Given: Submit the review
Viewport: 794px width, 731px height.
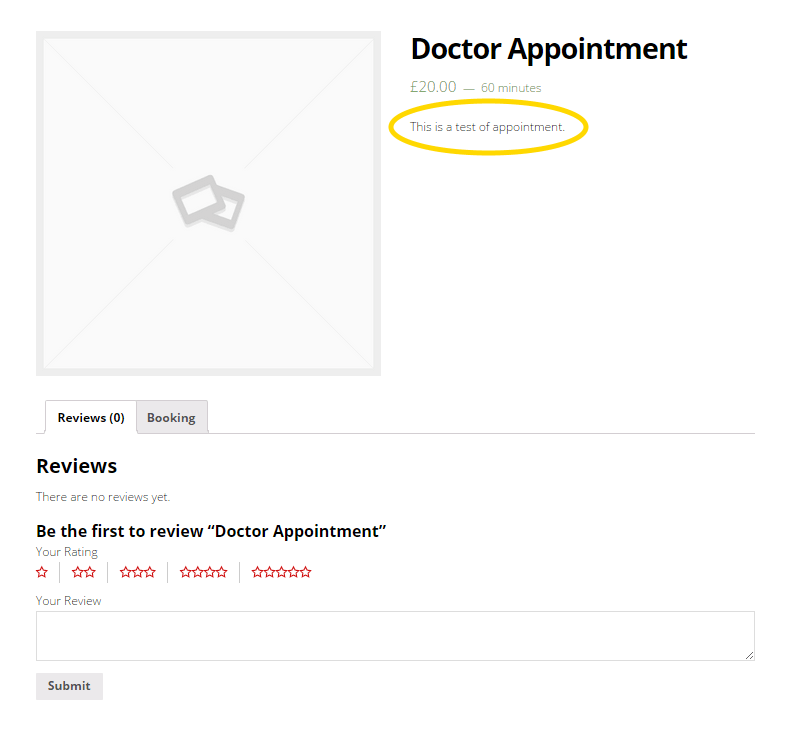Looking at the screenshot, I should coord(69,686).
